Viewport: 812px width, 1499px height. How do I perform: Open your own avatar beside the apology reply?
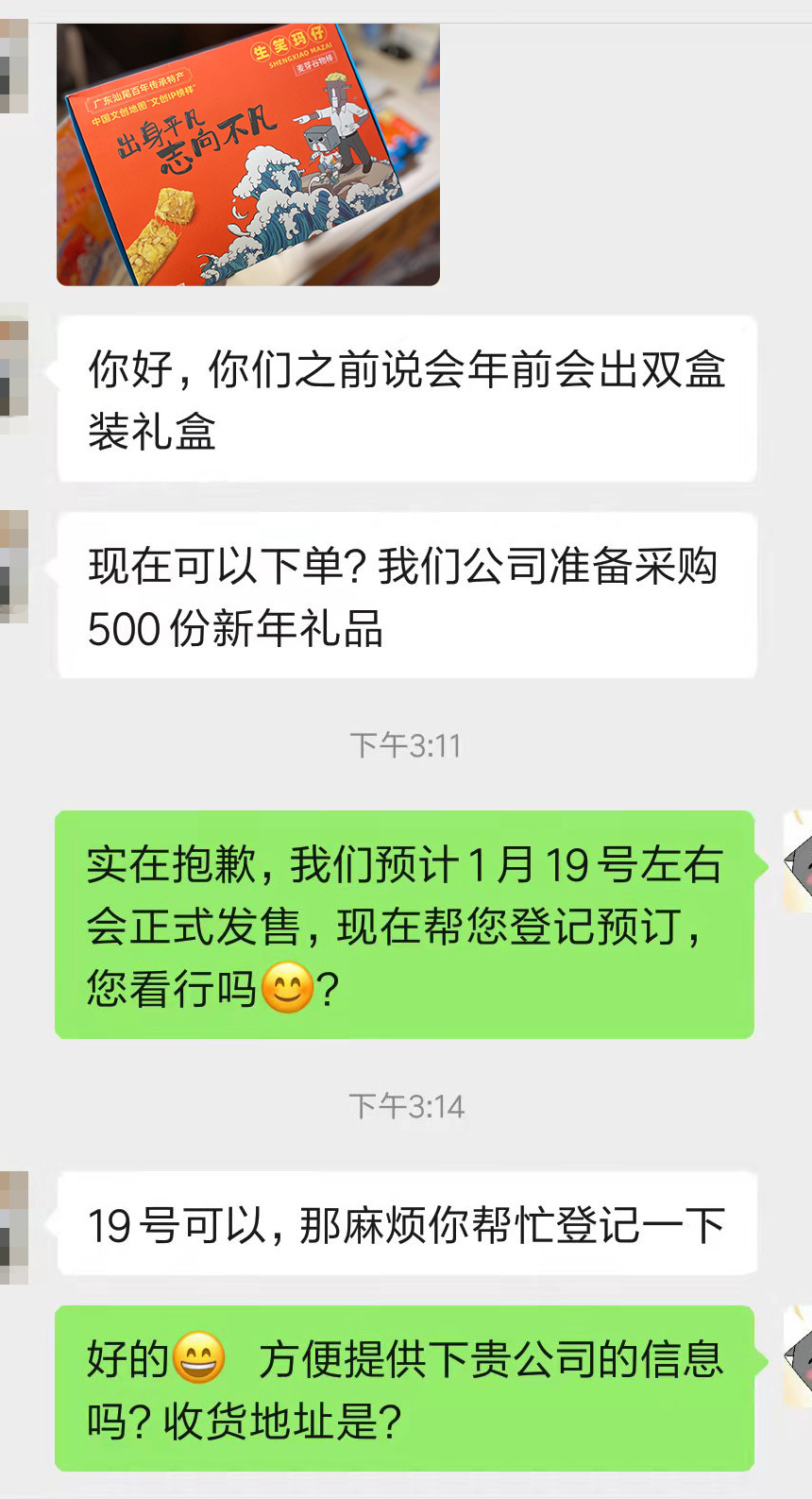click(798, 860)
